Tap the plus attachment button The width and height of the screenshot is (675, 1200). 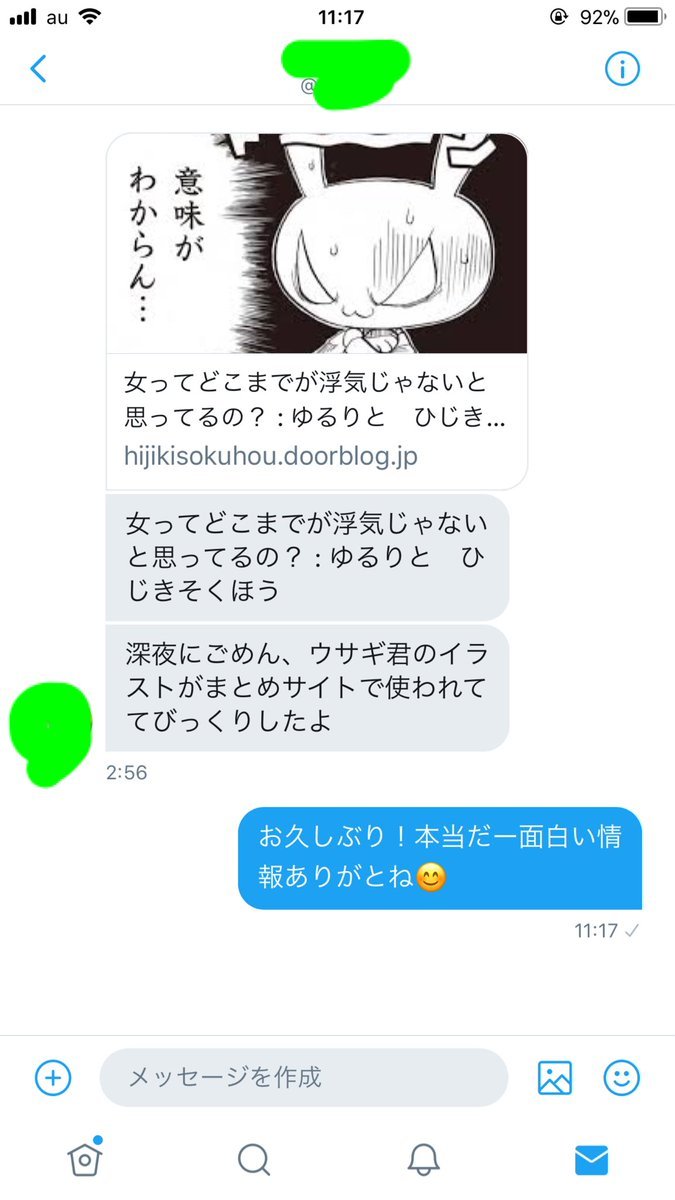(53, 1078)
